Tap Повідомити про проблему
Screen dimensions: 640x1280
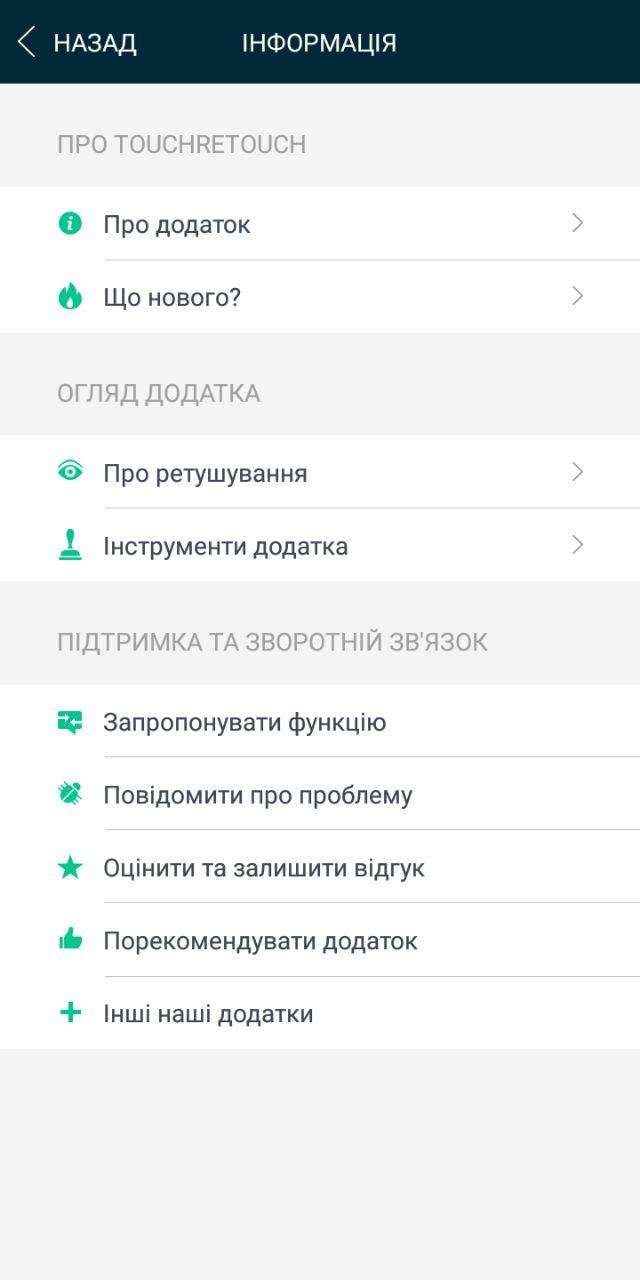point(320,795)
